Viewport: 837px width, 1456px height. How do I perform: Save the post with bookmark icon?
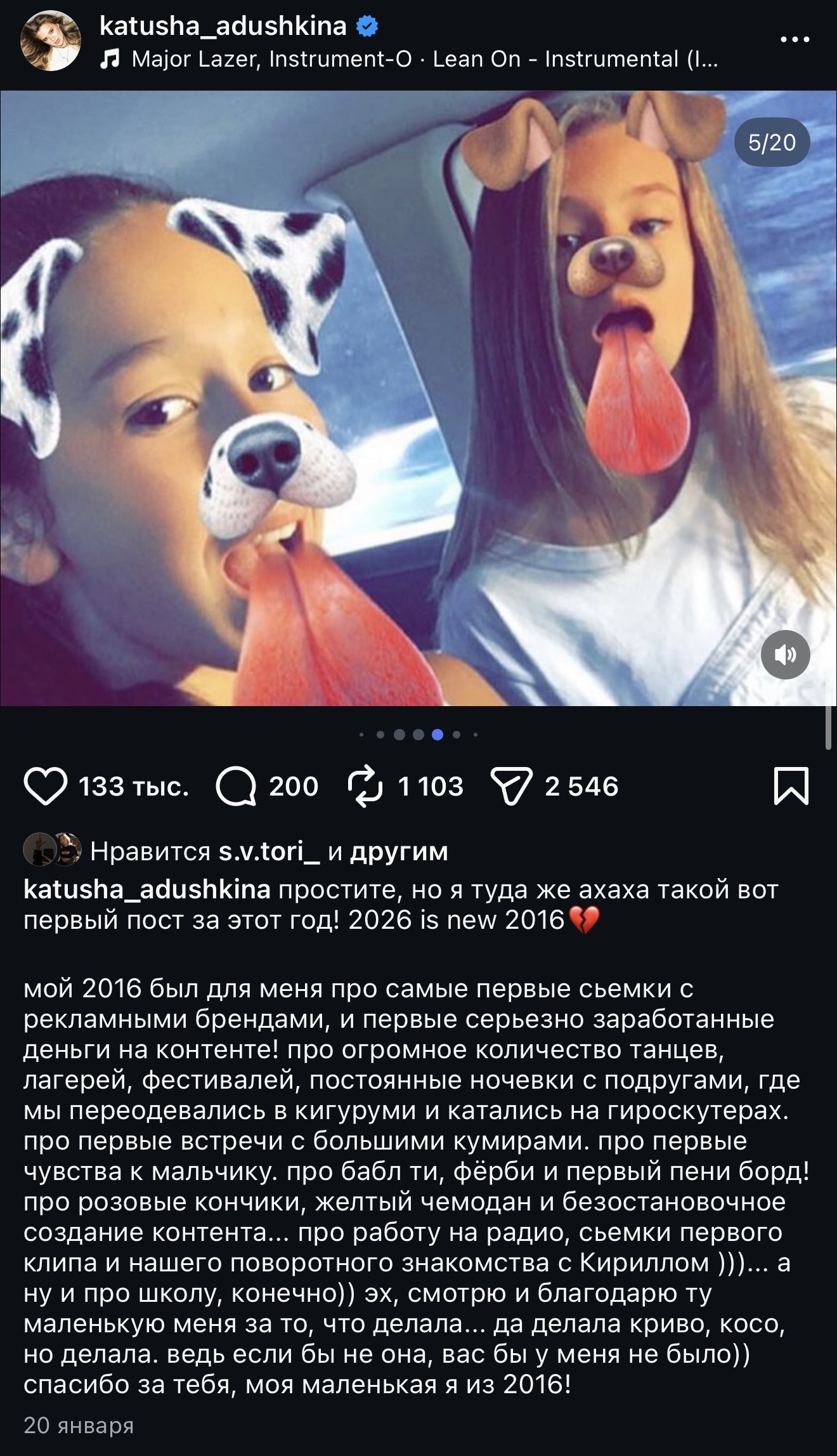pos(791,787)
